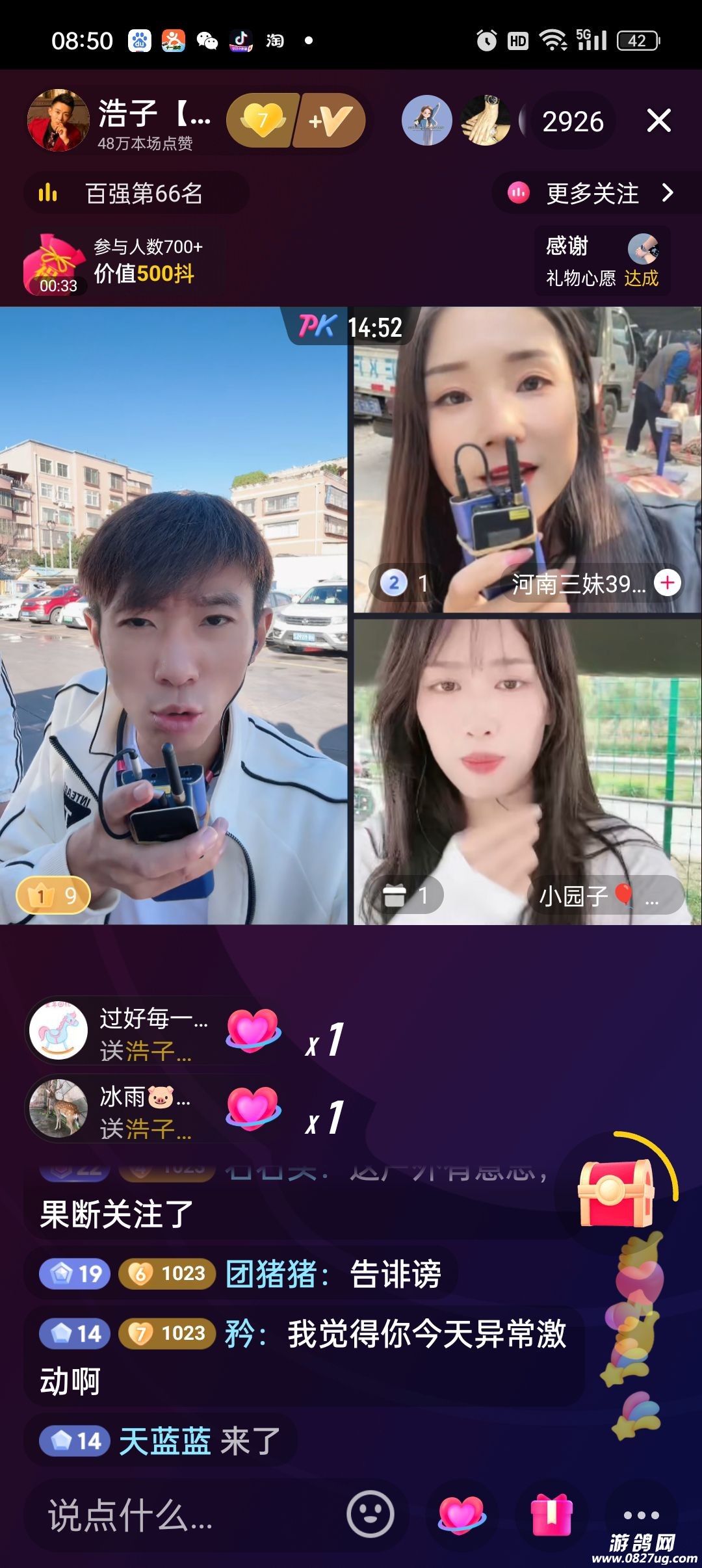View the 礼物心愿 gift wish card
The width and height of the screenshot is (702, 1568).
tap(601, 261)
